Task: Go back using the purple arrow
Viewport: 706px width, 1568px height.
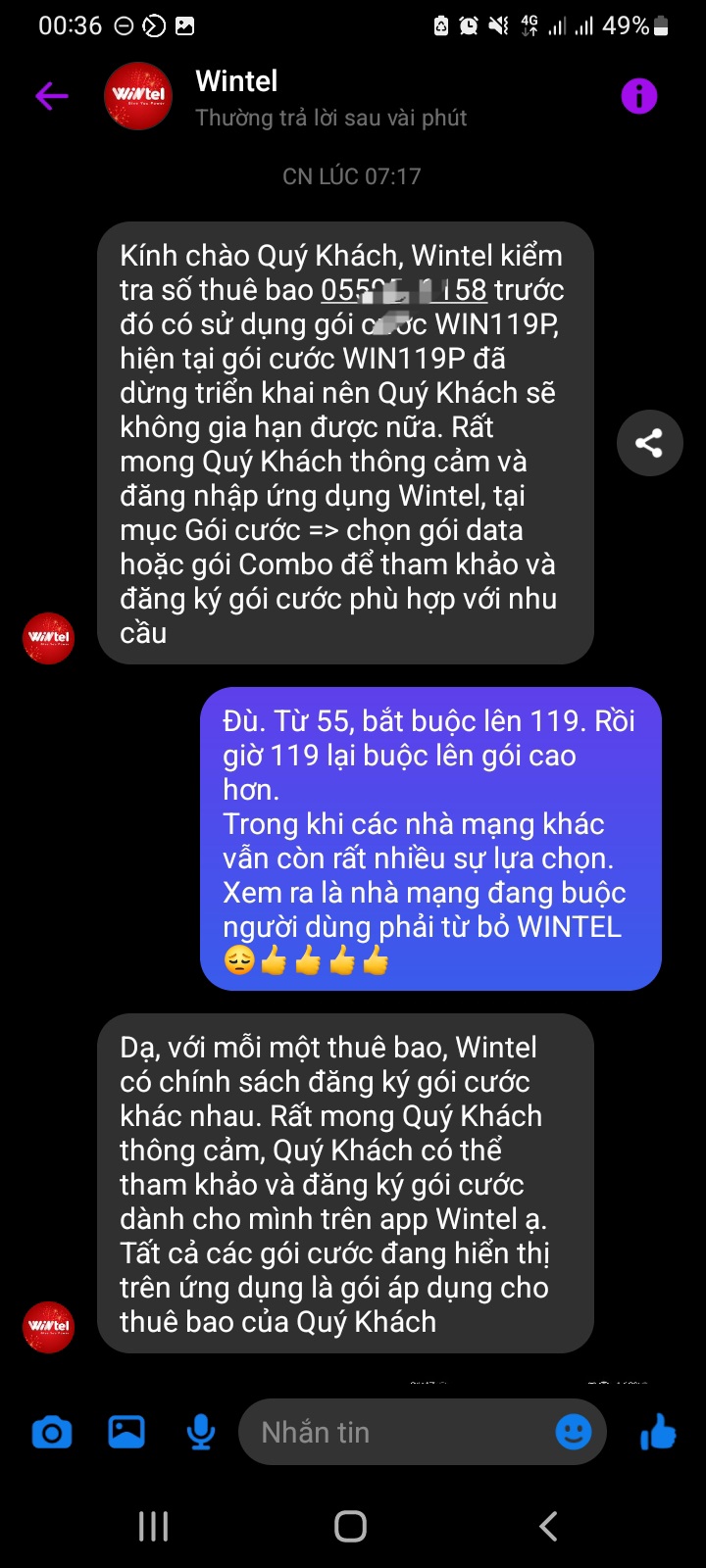Action: [52, 96]
